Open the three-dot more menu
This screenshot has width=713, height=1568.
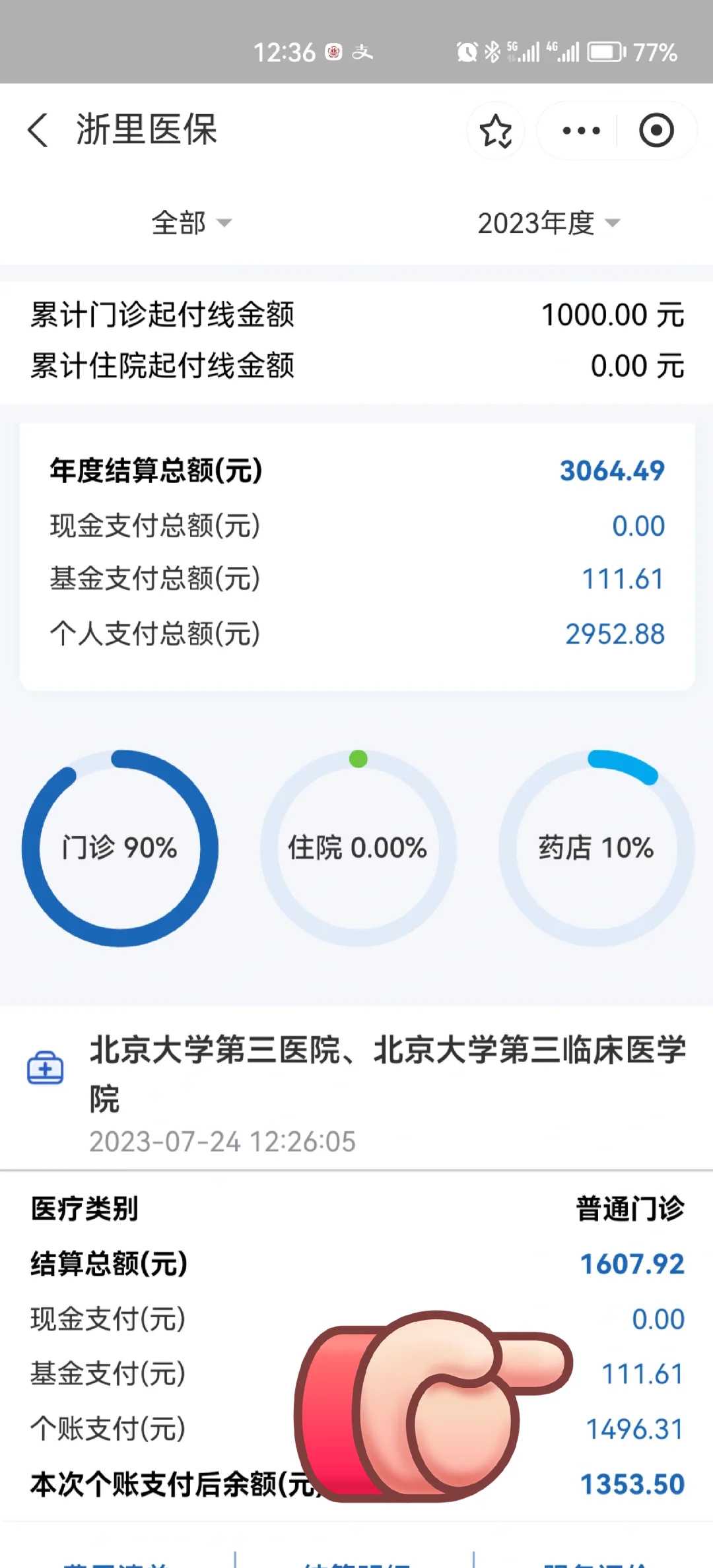[x=581, y=131]
